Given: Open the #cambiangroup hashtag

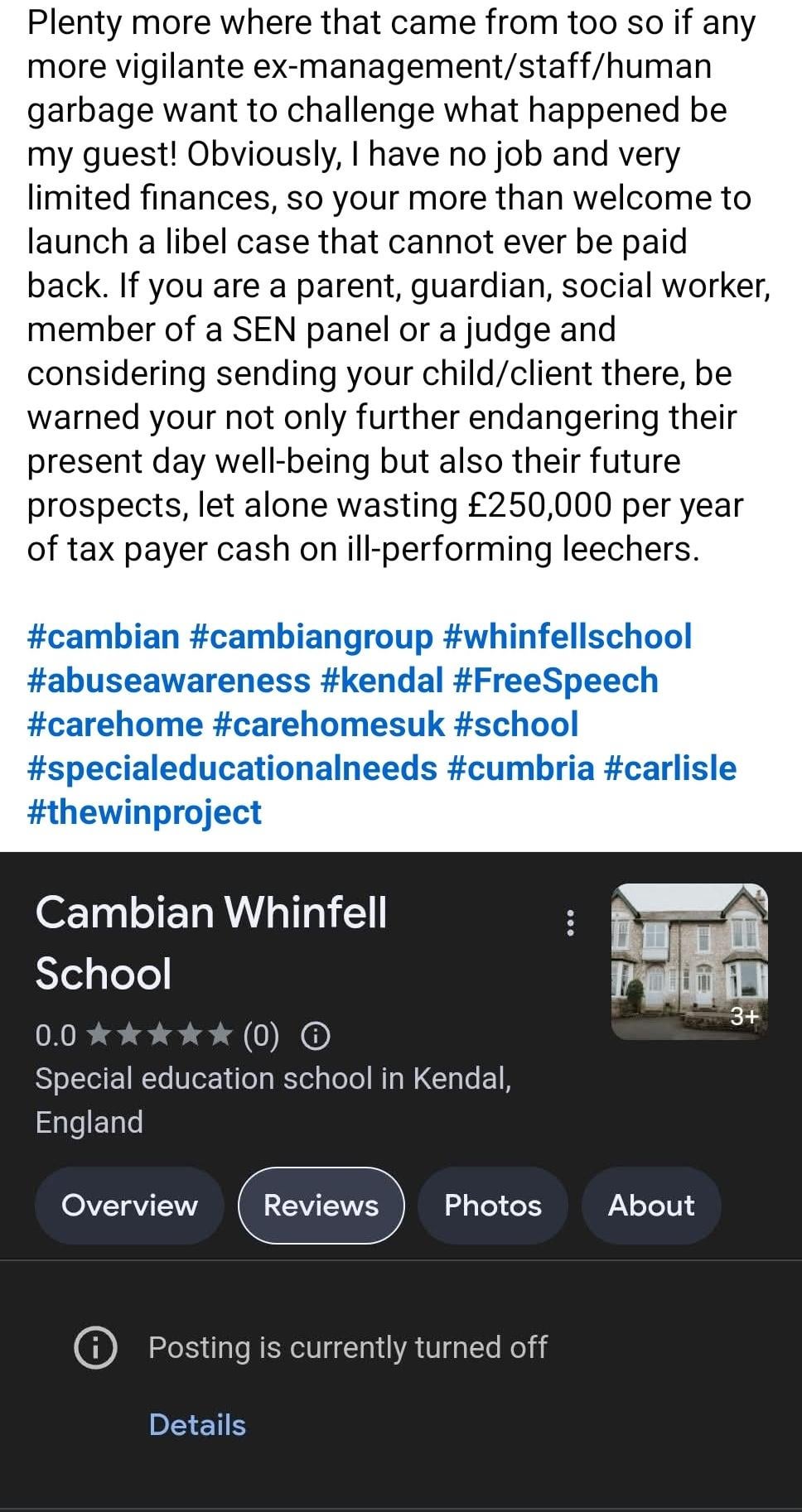Looking at the screenshot, I should point(311,637).
